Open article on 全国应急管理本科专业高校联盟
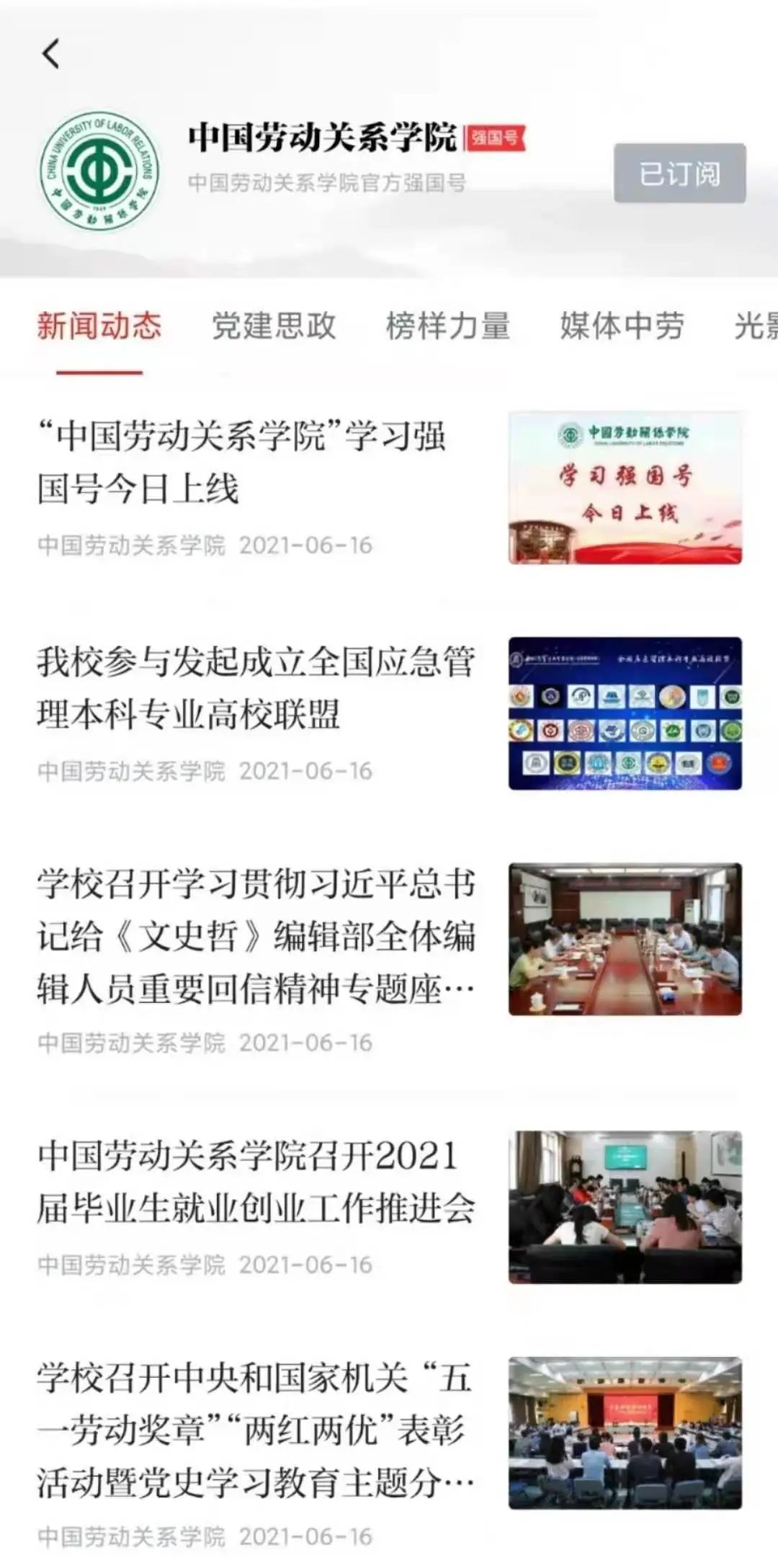 coord(389,713)
